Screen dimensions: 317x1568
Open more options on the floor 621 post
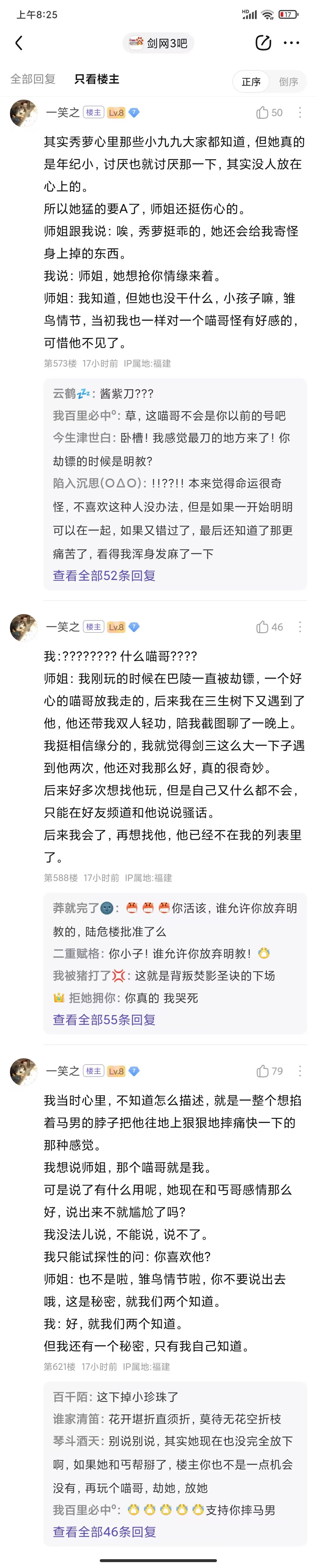tap(300, 1071)
